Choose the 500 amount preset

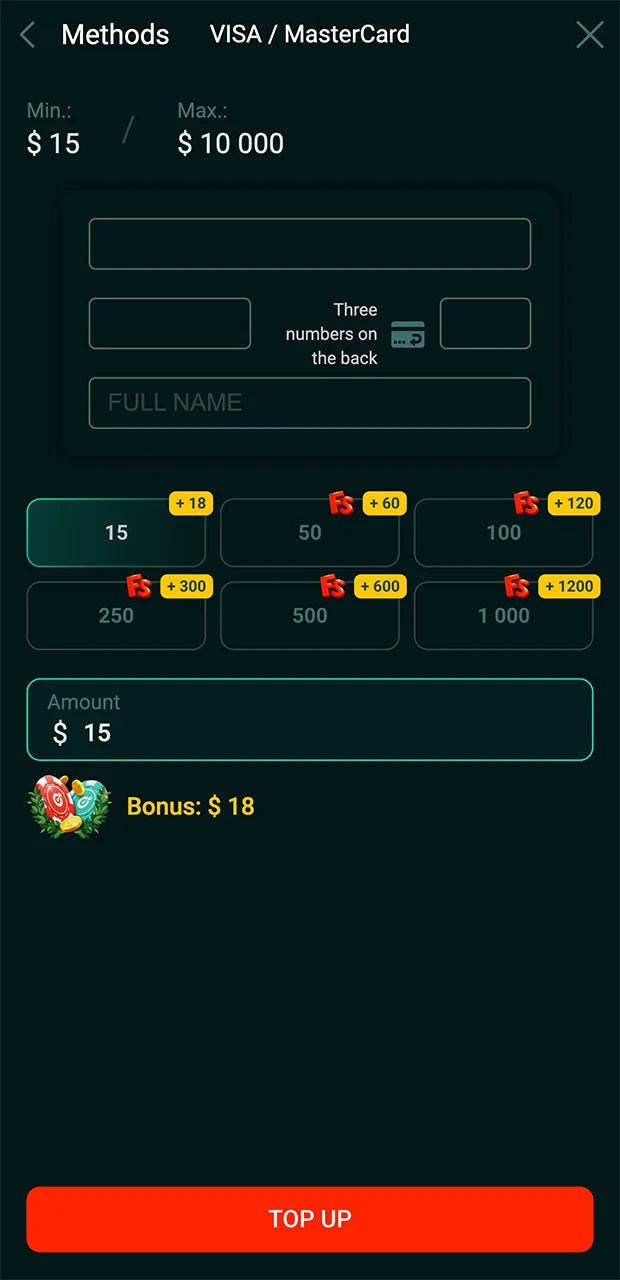pyautogui.click(x=309, y=616)
